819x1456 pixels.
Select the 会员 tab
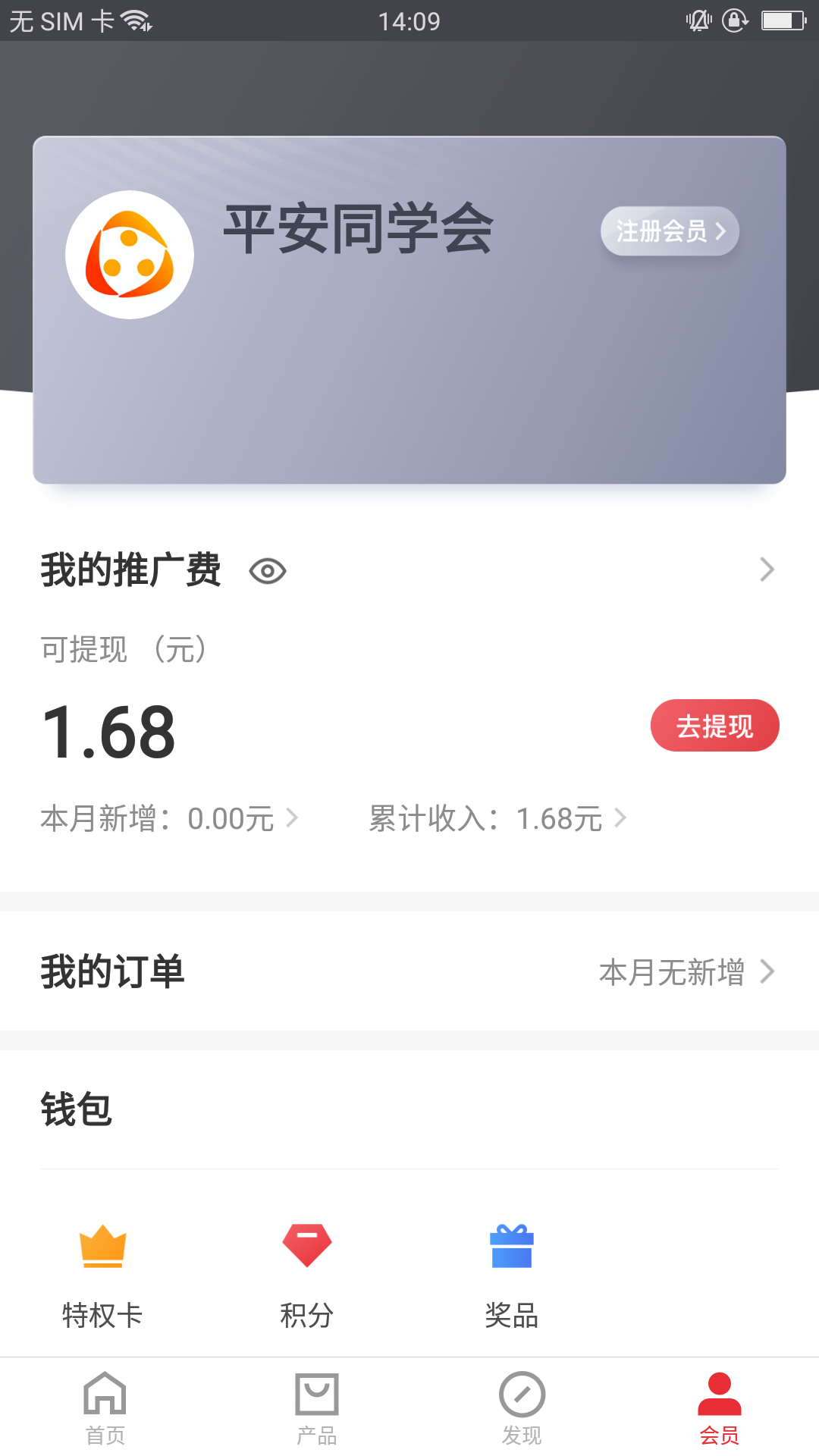coord(719,1407)
